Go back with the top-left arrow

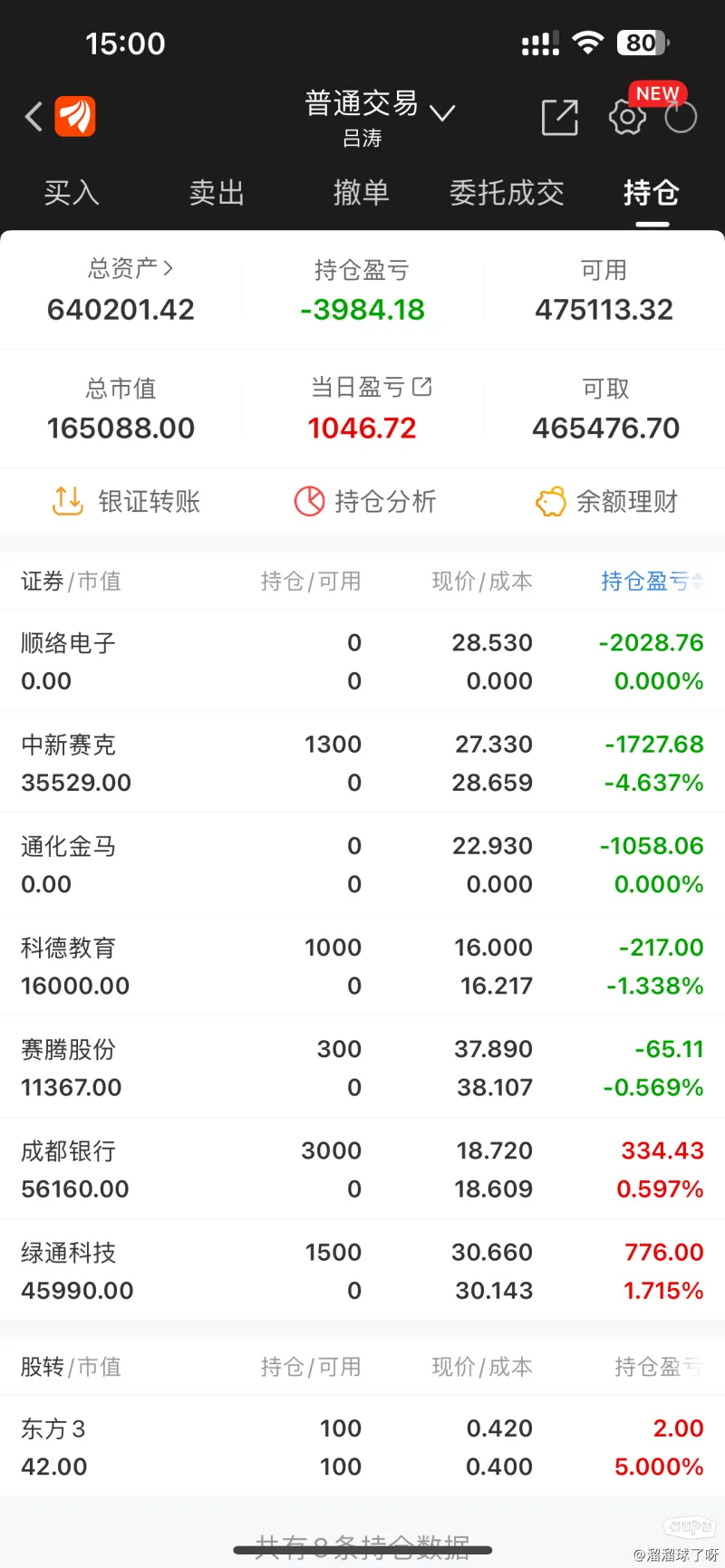[x=34, y=117]
